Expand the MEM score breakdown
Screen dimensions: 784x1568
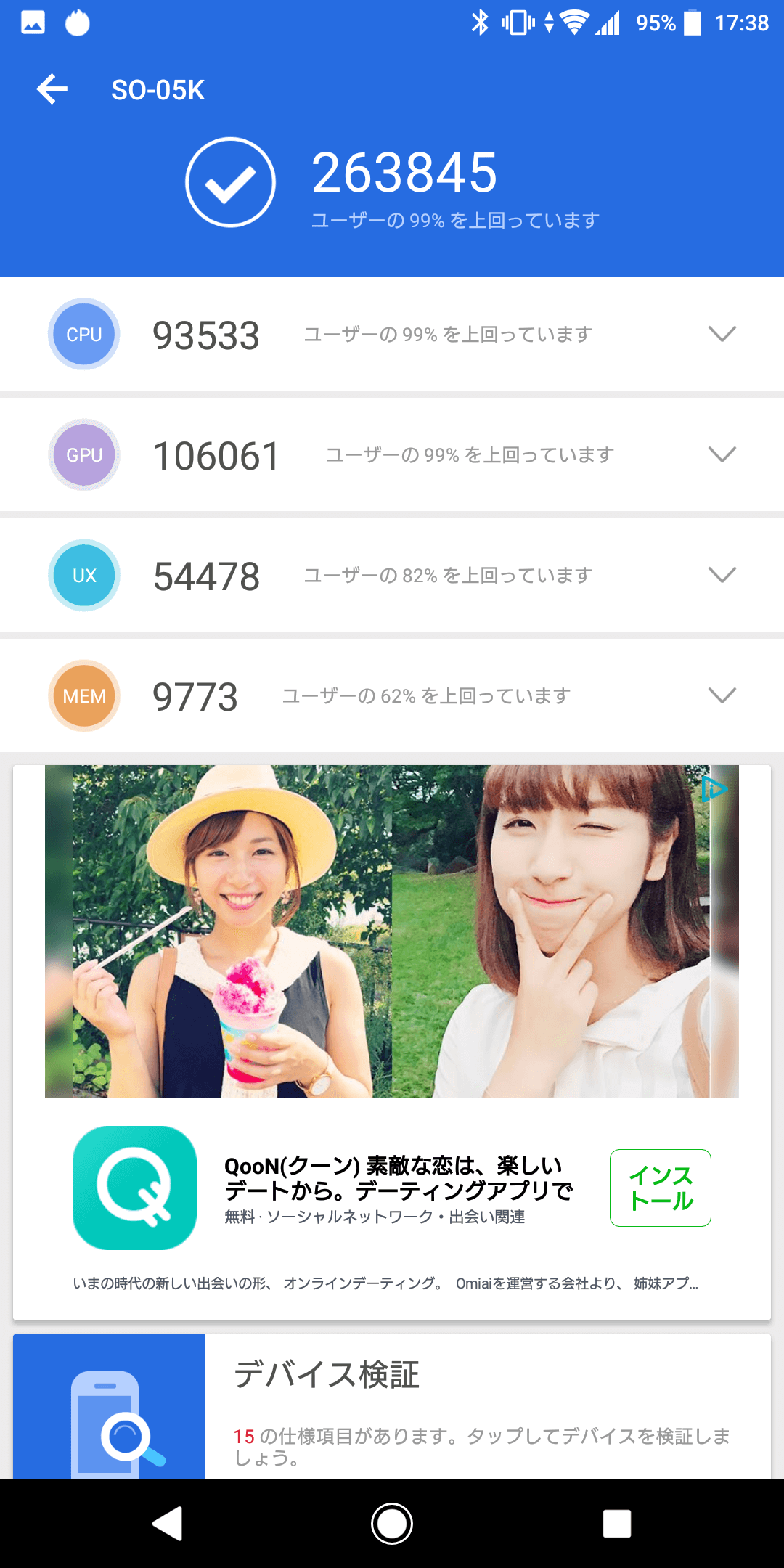click(x=722, y=695)
